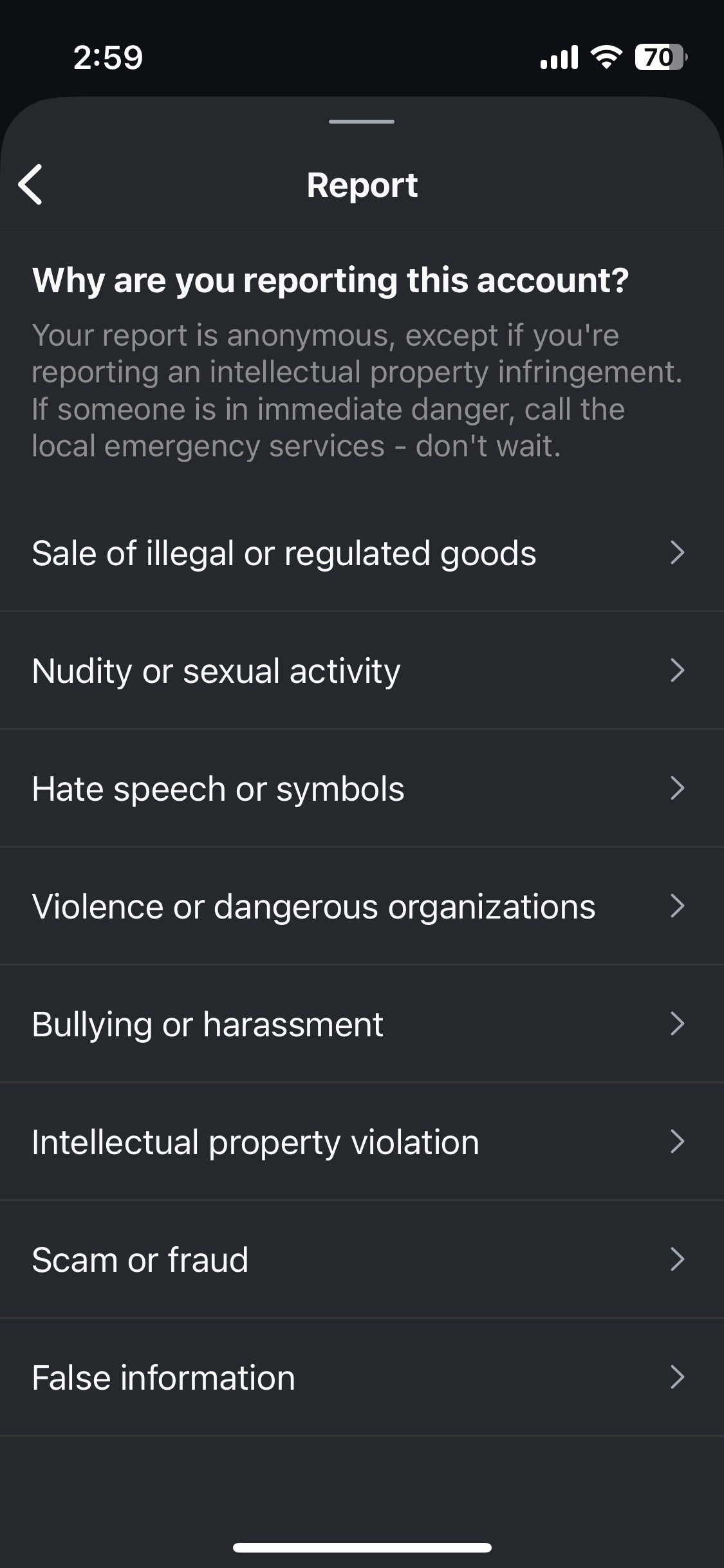Choose Sale of illegal or regulated goods
This screenshot has height=1568, width=724.
pos(284,554)
